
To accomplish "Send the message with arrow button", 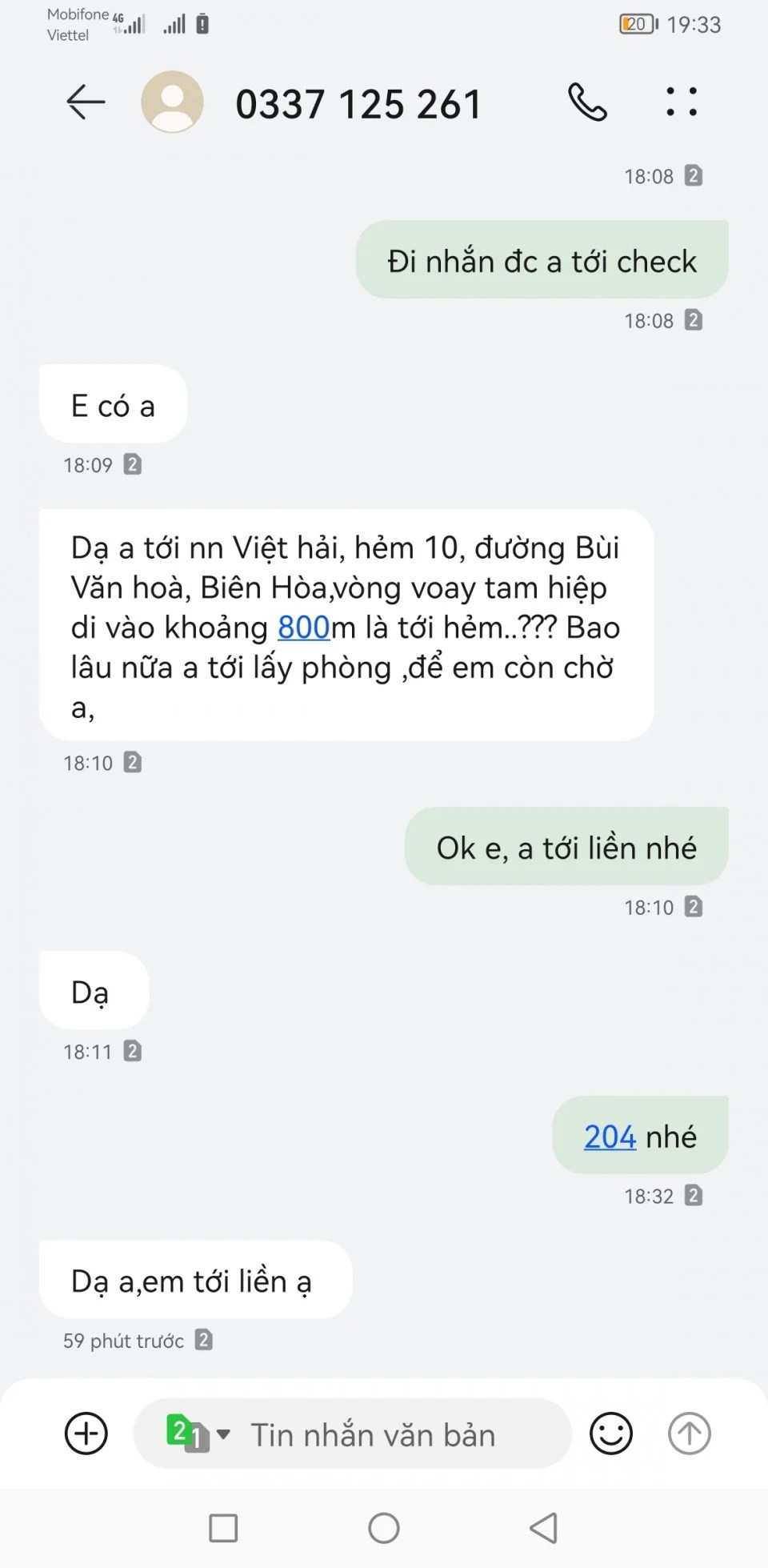I will 689,1434.
